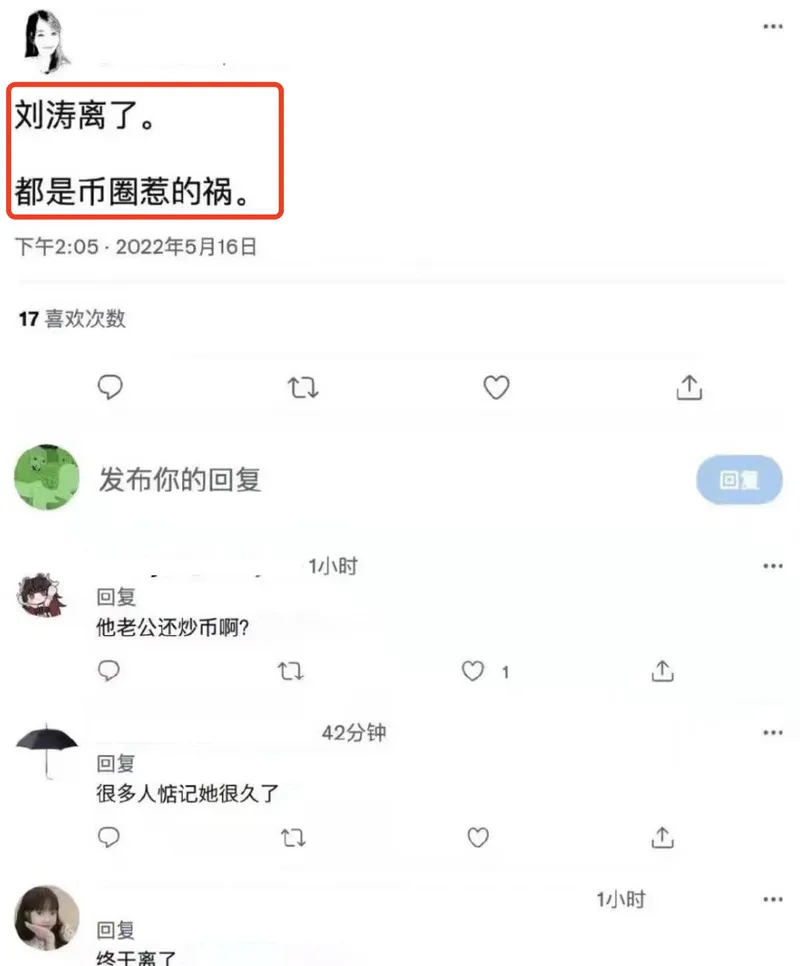Focus the 发布你的回复 reply field
This screenshot has height=966, width=800.
tap(300, 480)
